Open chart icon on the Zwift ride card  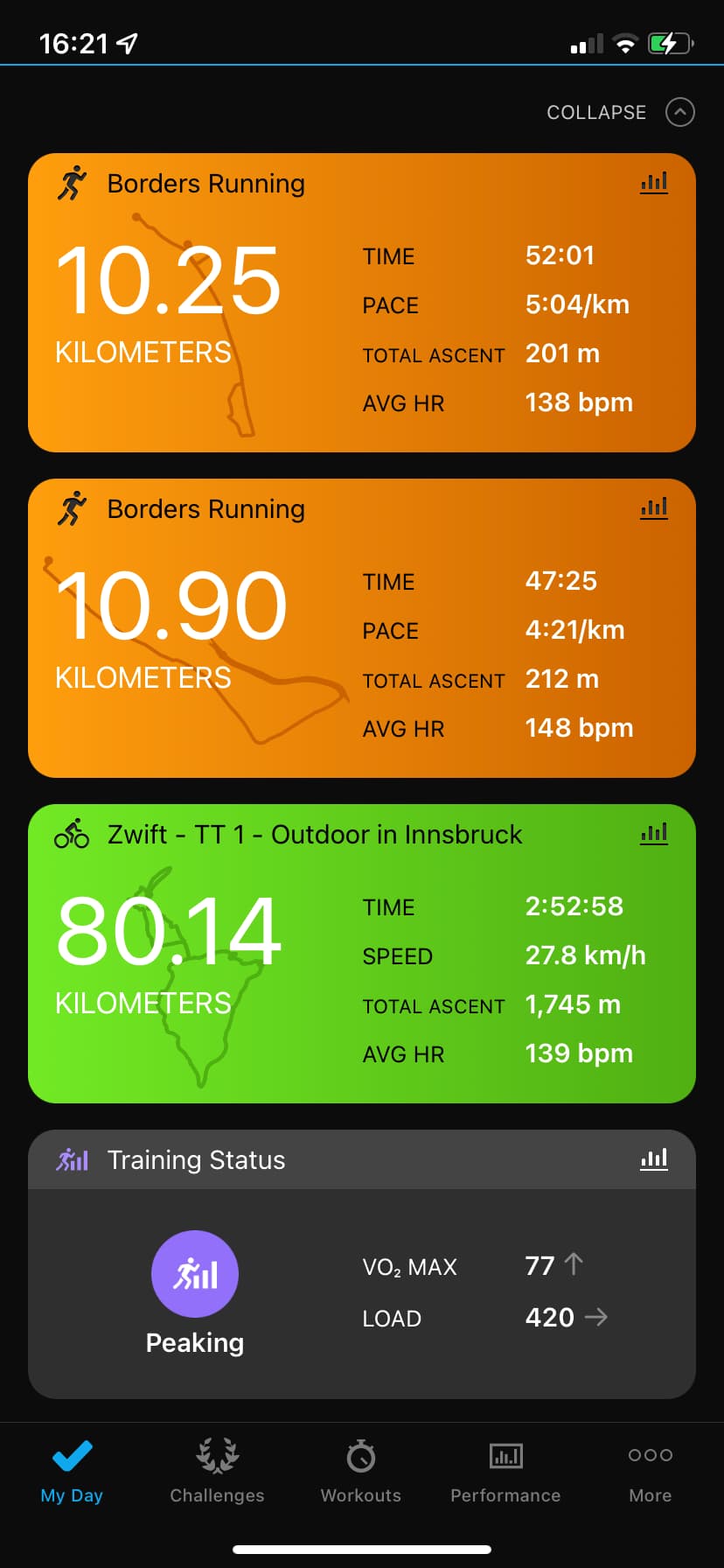[654, 833]
